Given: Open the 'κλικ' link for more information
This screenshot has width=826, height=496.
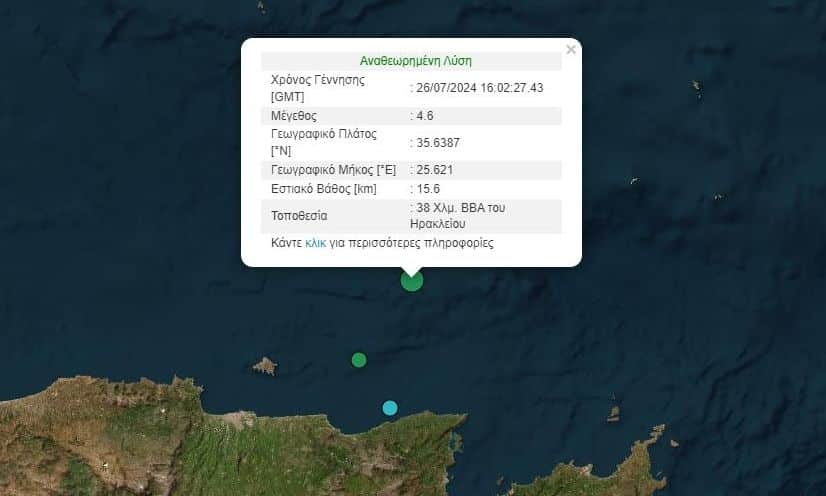Looking at the screenshot, I should click(315, 243).
